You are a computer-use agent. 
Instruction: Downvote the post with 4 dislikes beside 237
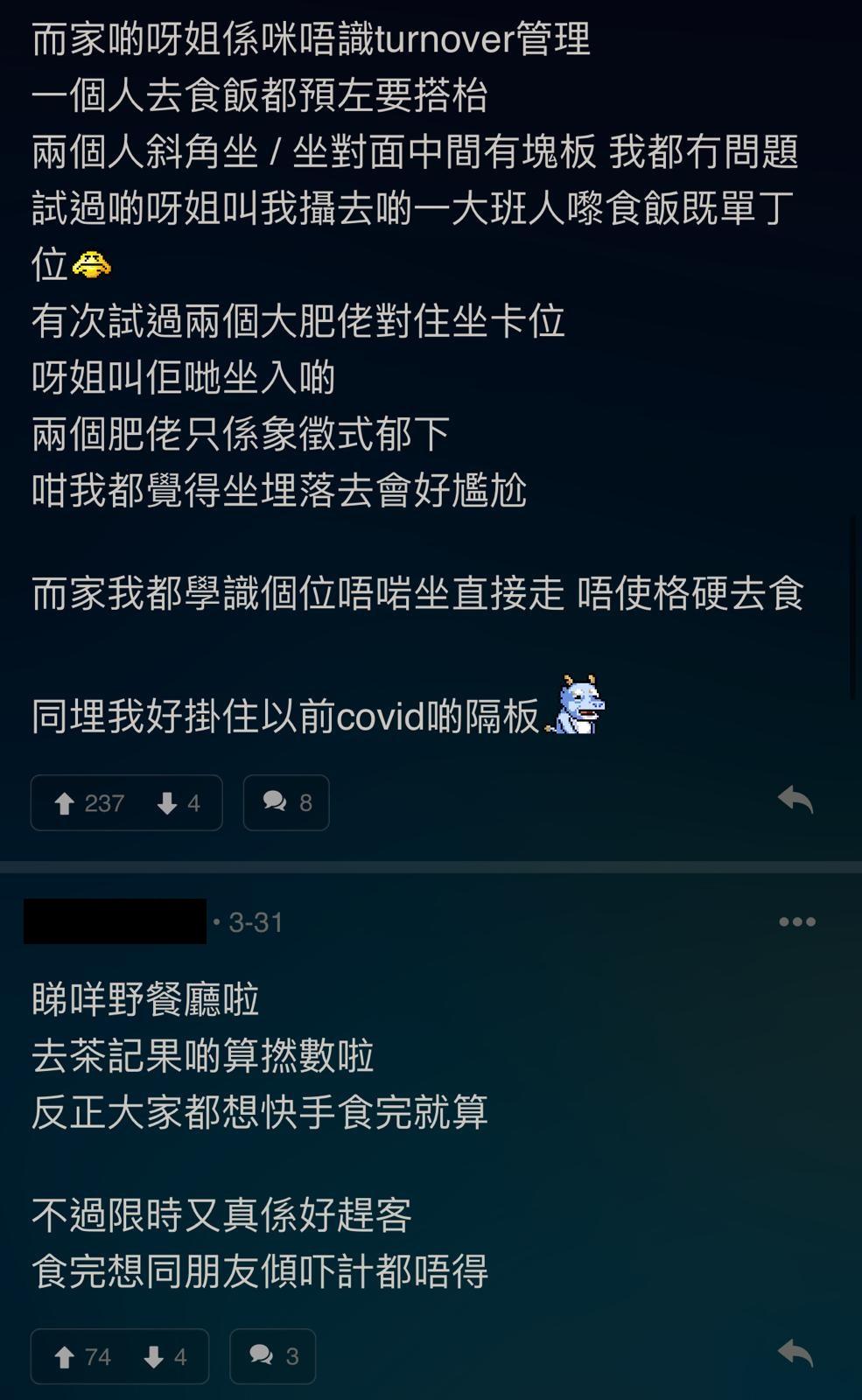(179, 802)
